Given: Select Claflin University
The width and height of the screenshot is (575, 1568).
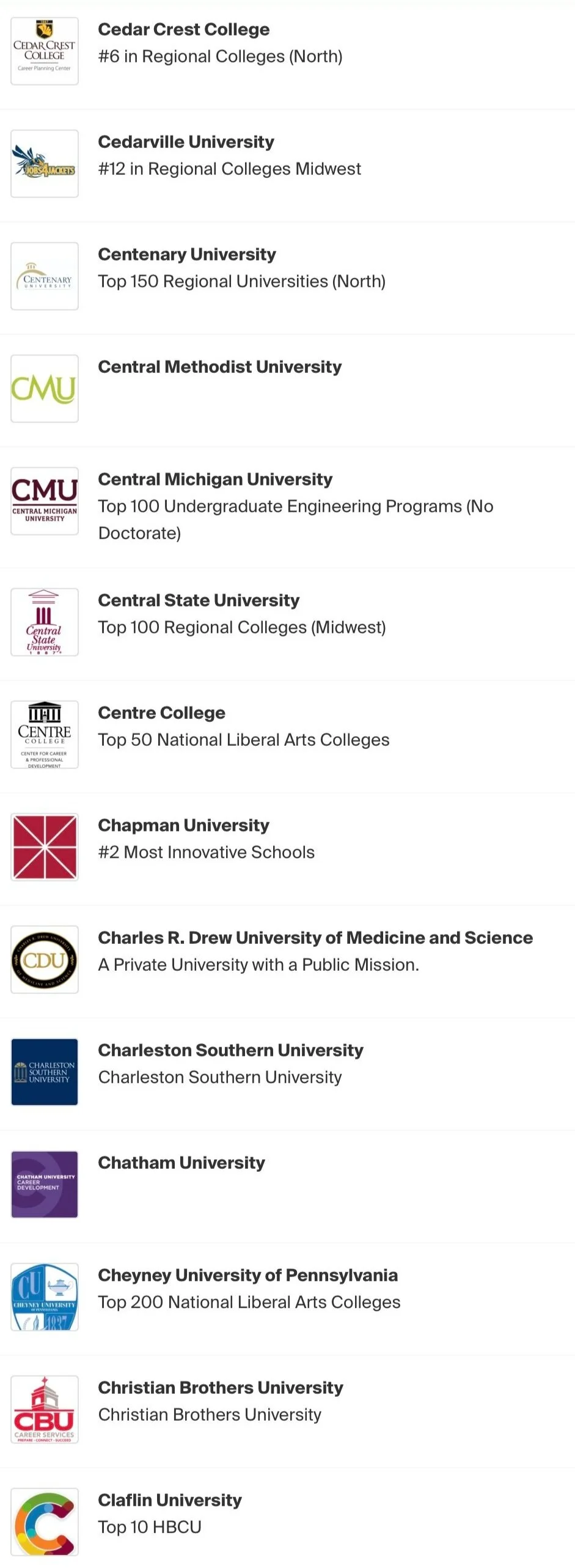Looking at the screenshot, I should tap(170, 1501).
